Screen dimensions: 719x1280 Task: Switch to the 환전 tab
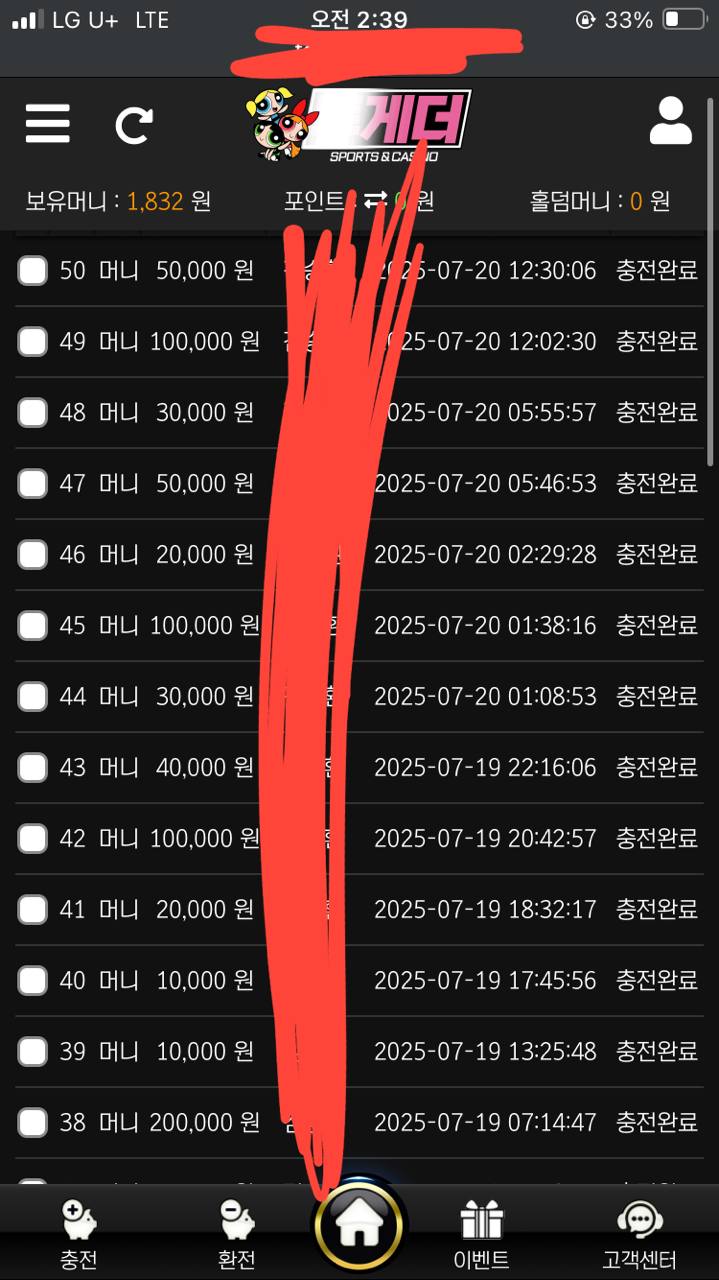pyautogui.click(x=237, y=1234)
